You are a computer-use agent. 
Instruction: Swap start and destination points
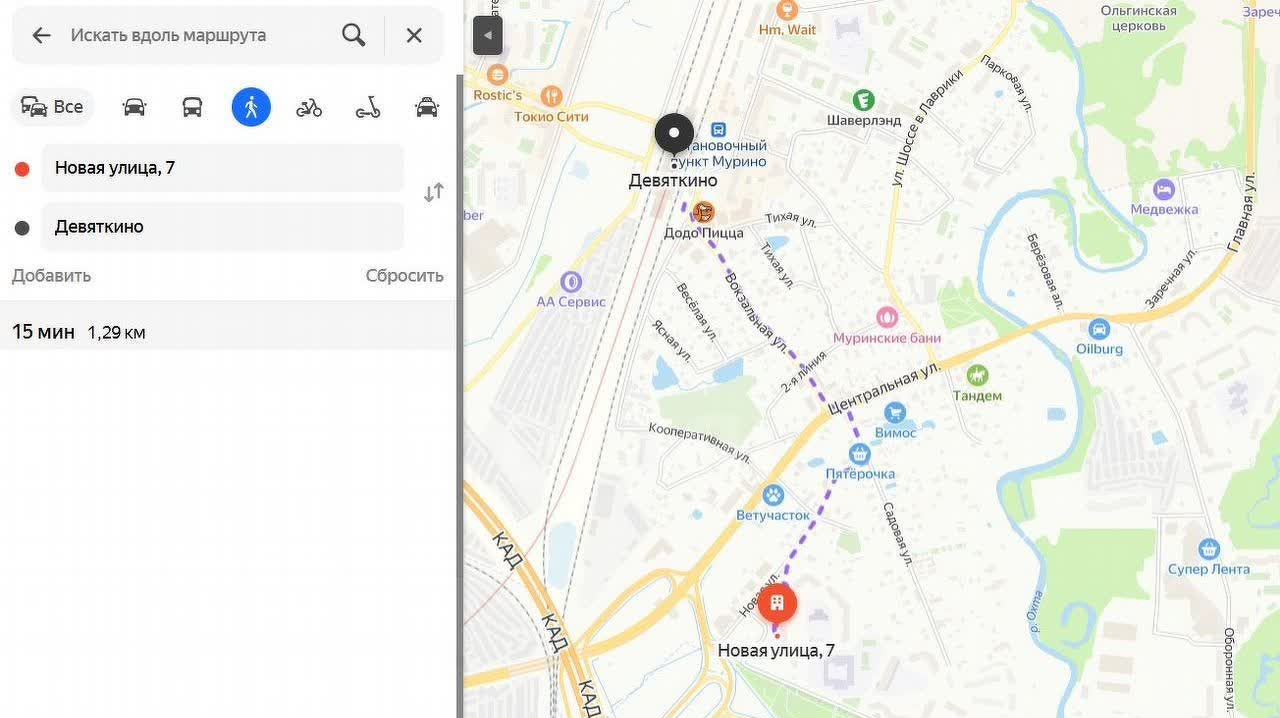point(433,193)
